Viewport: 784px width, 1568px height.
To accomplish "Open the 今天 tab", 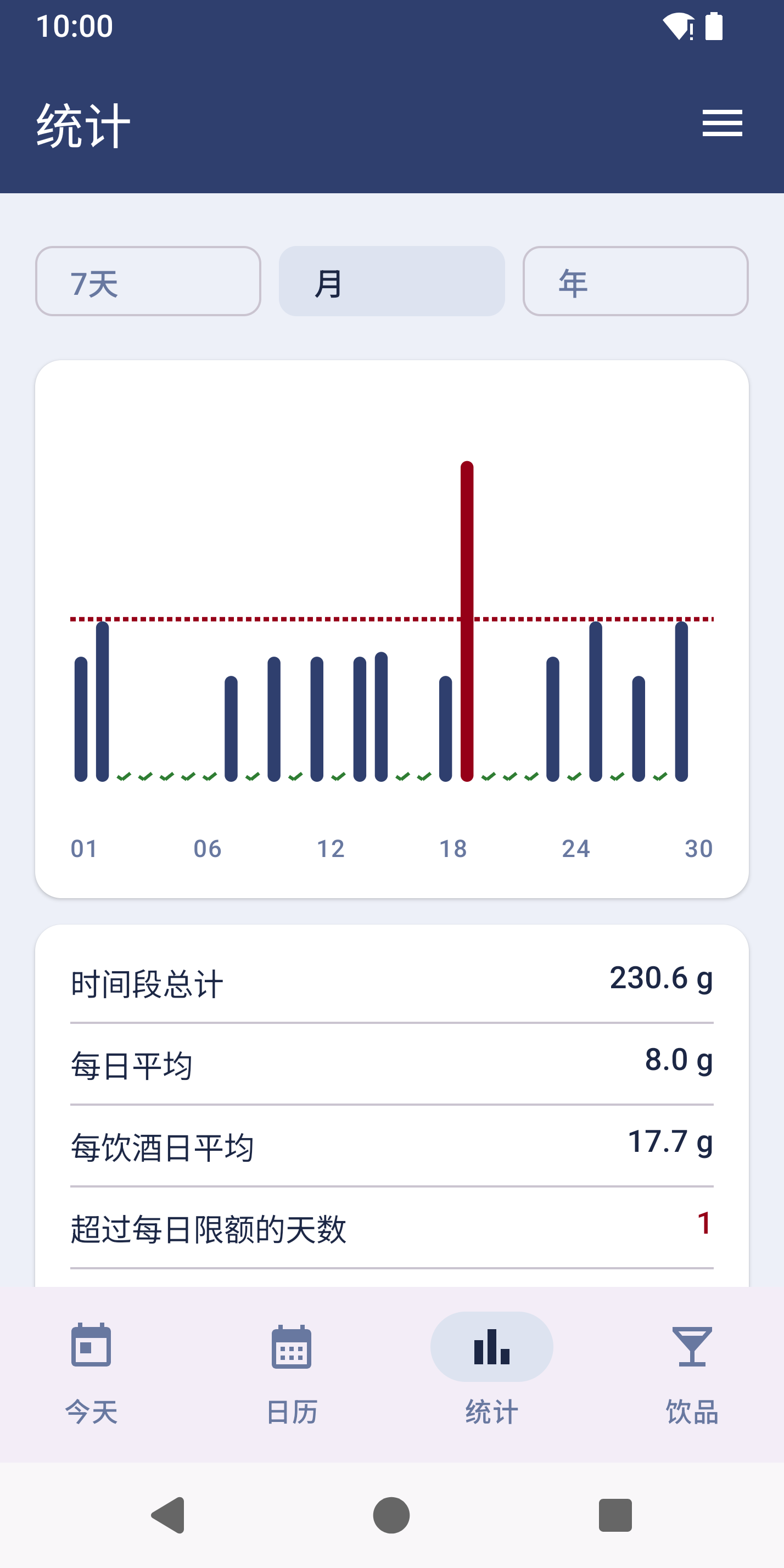I will pos(91,1374).
